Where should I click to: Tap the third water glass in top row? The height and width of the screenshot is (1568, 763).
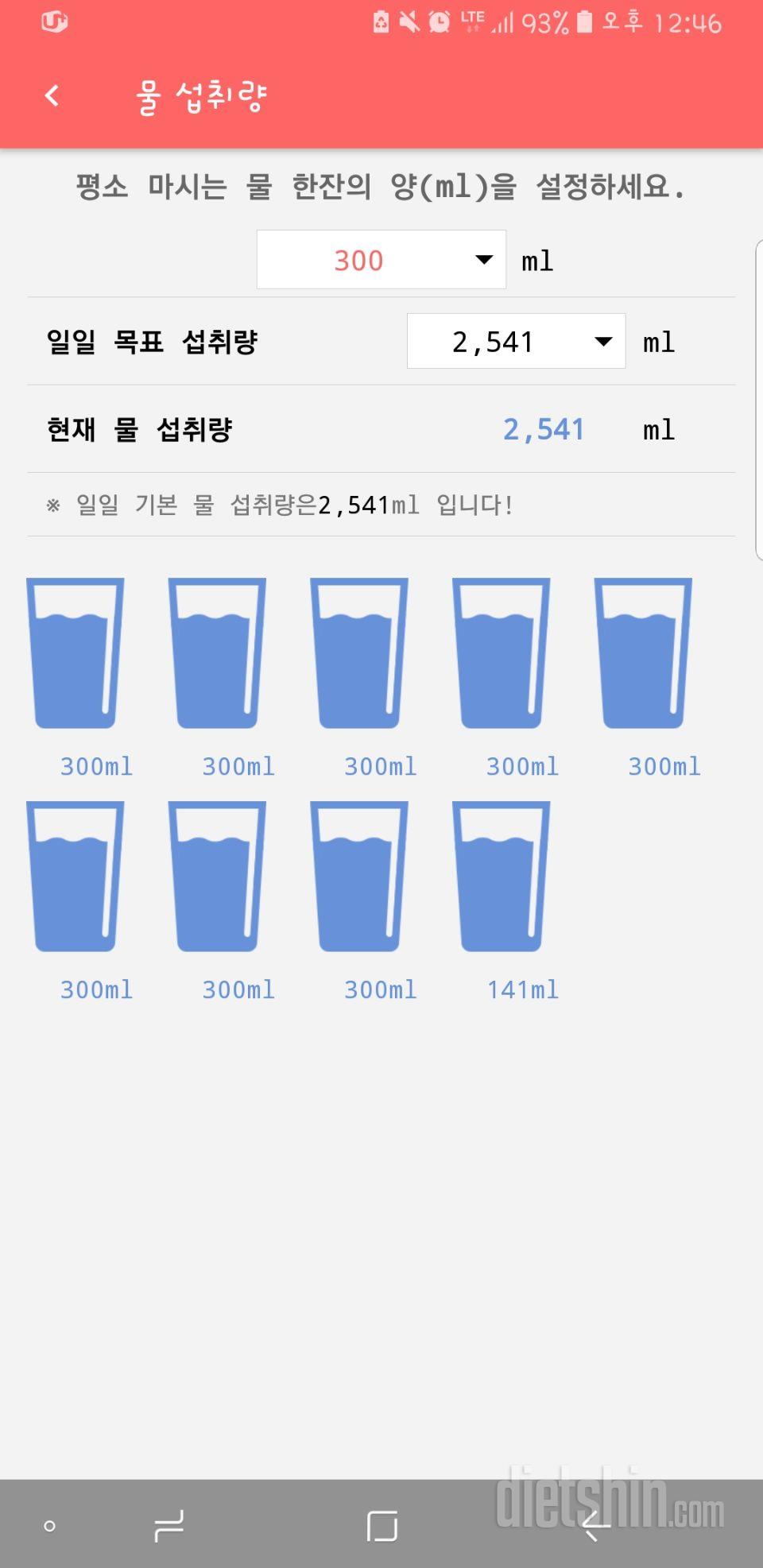[360, 652]
